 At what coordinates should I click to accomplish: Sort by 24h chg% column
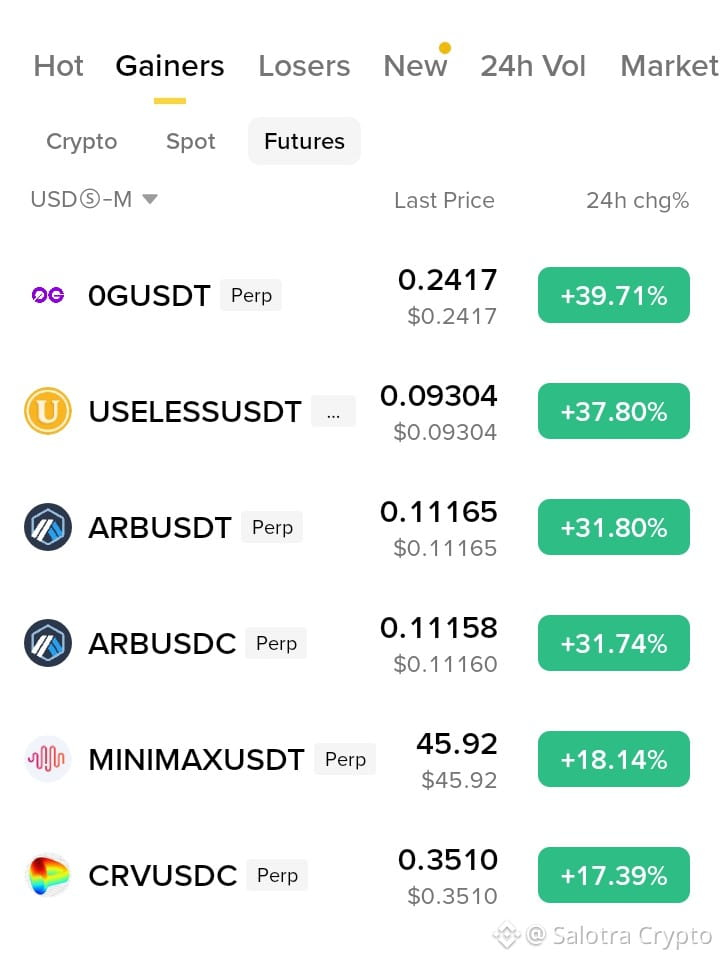tap(637, 200)
